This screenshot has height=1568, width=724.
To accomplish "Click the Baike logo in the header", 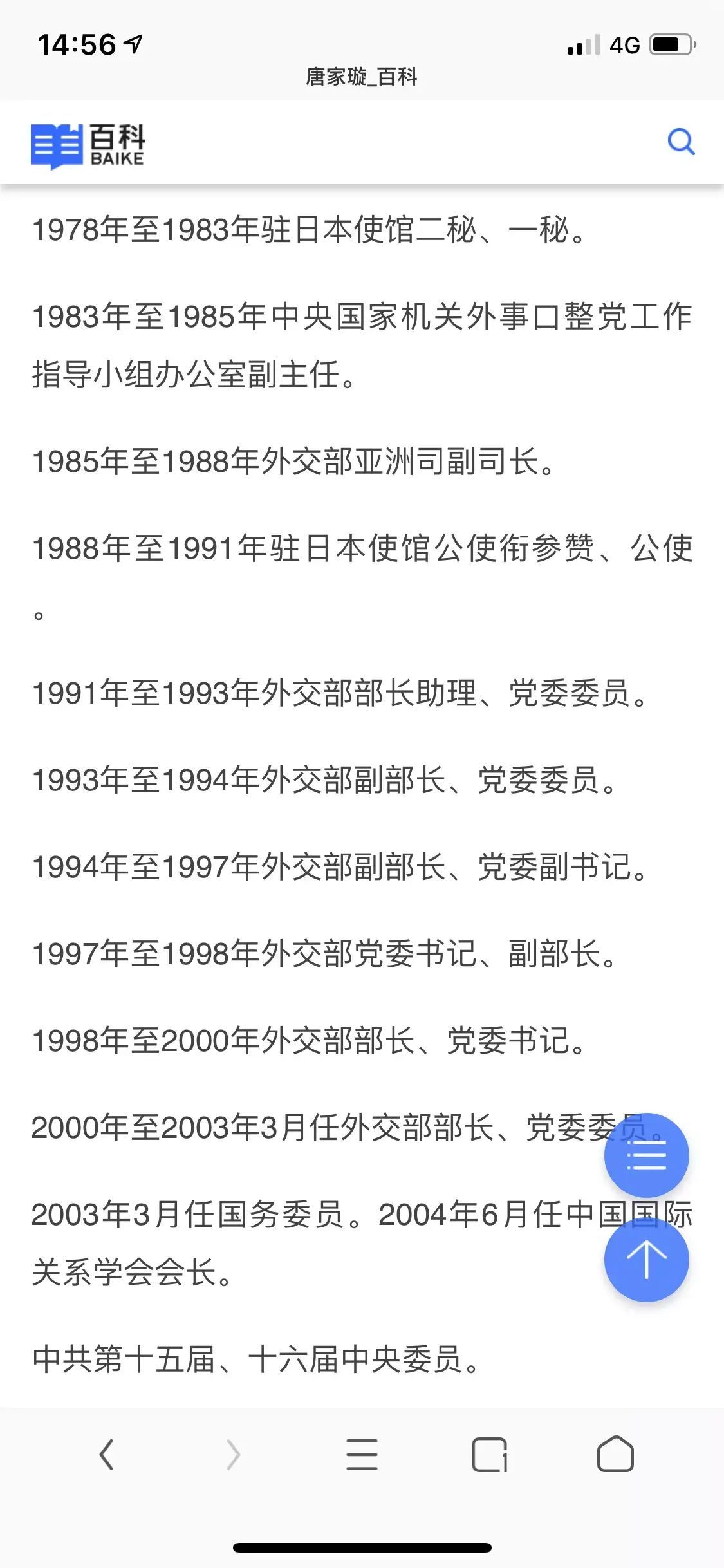I will tap(87, 143).
